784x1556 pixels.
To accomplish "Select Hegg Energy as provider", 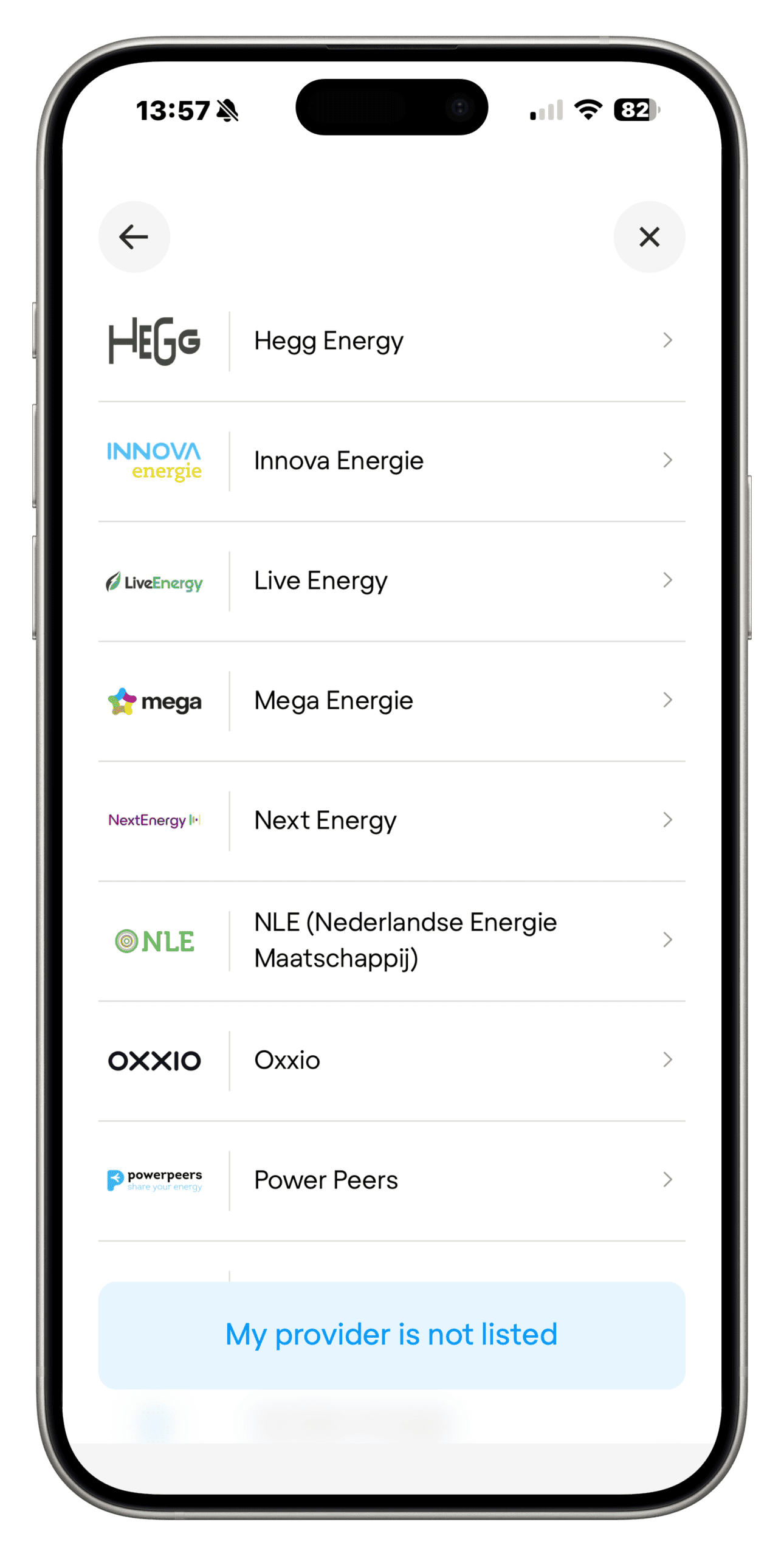I will pyautogui.click(x=391, y=341).
